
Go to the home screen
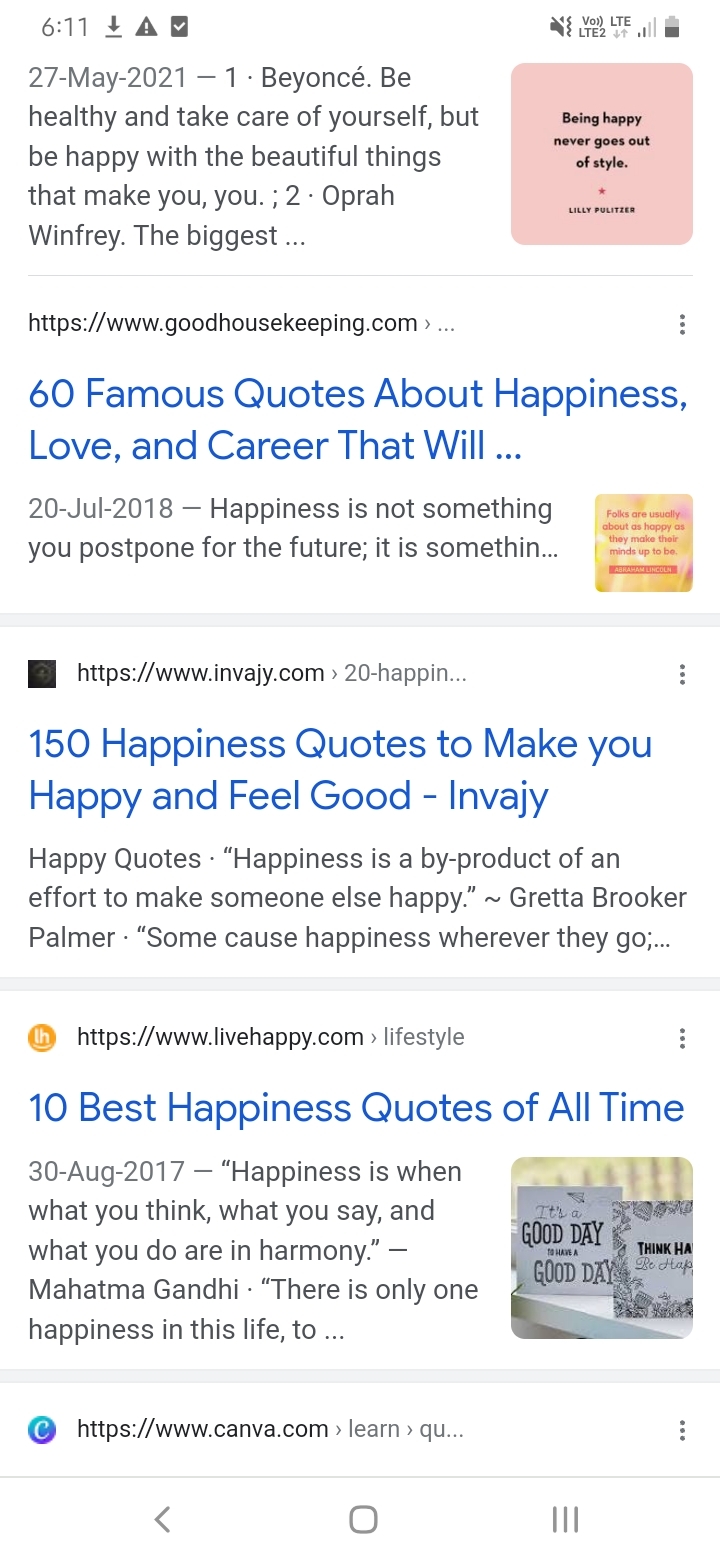click(x=363, y=1520)
